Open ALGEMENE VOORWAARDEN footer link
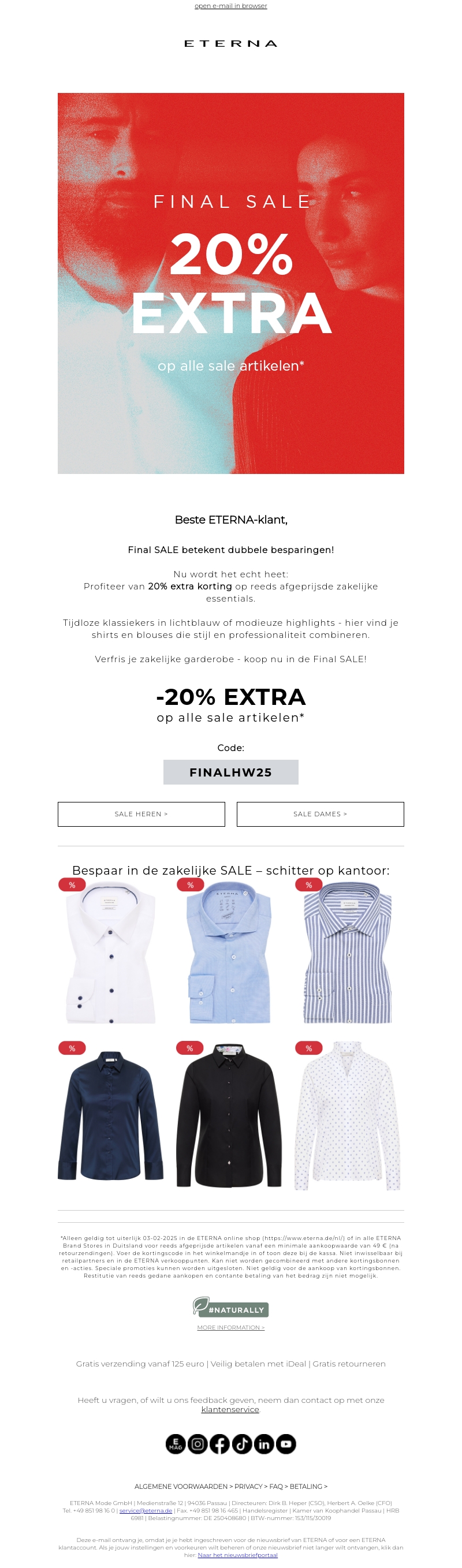This screenshot has height=1568, width=462. tap(181, 1487)
